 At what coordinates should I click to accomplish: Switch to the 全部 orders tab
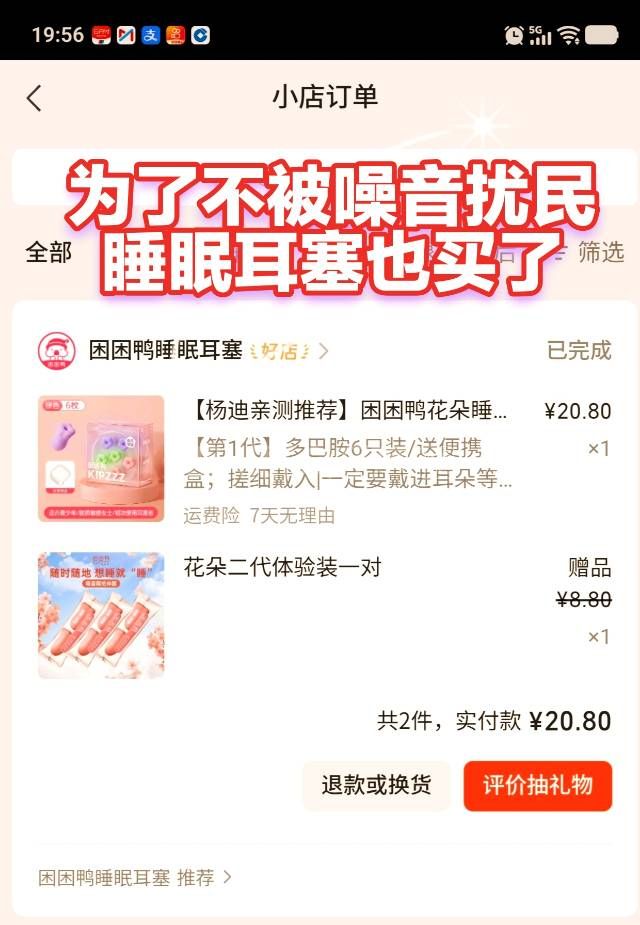point(48,252)
